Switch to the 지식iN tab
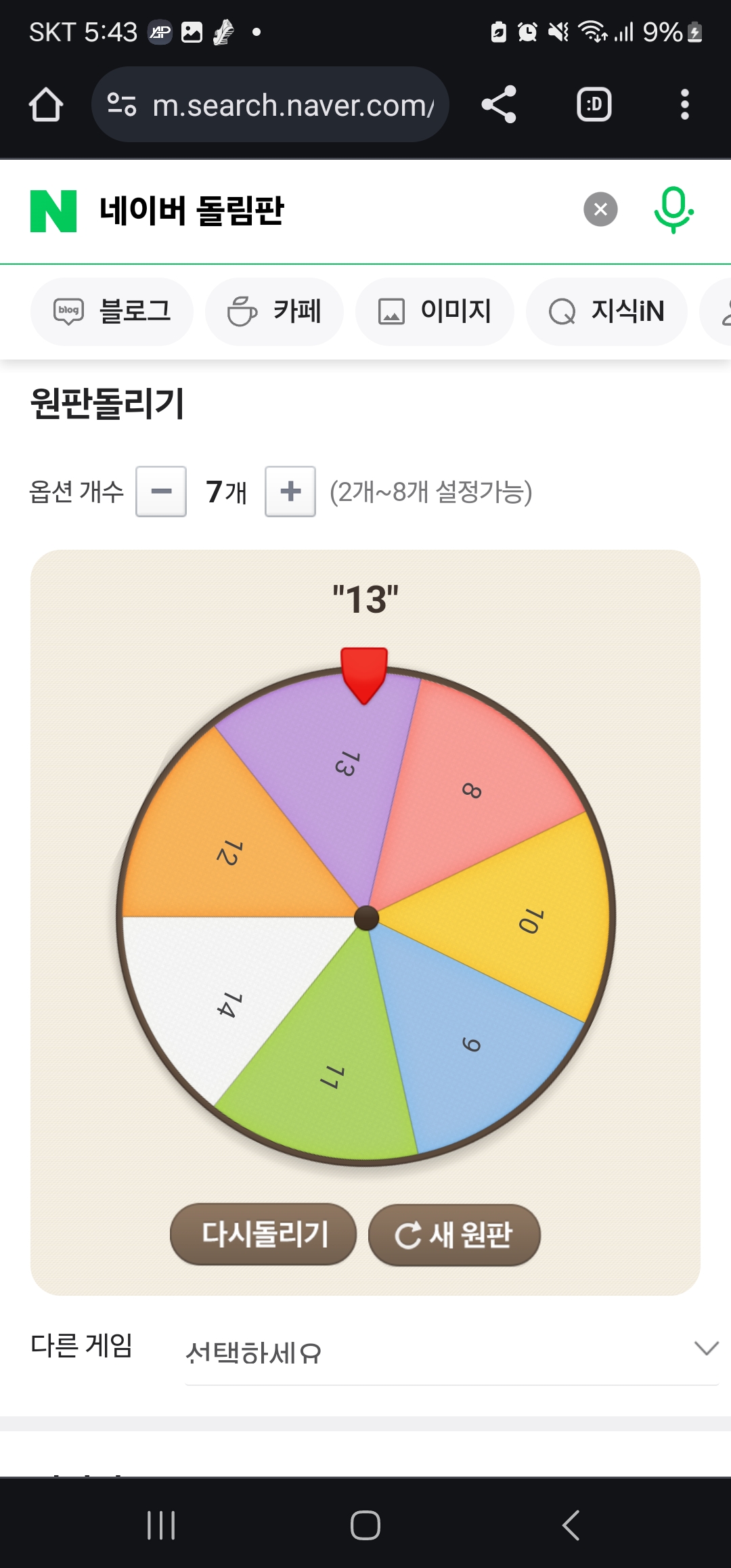 click(x=606, y=311)
